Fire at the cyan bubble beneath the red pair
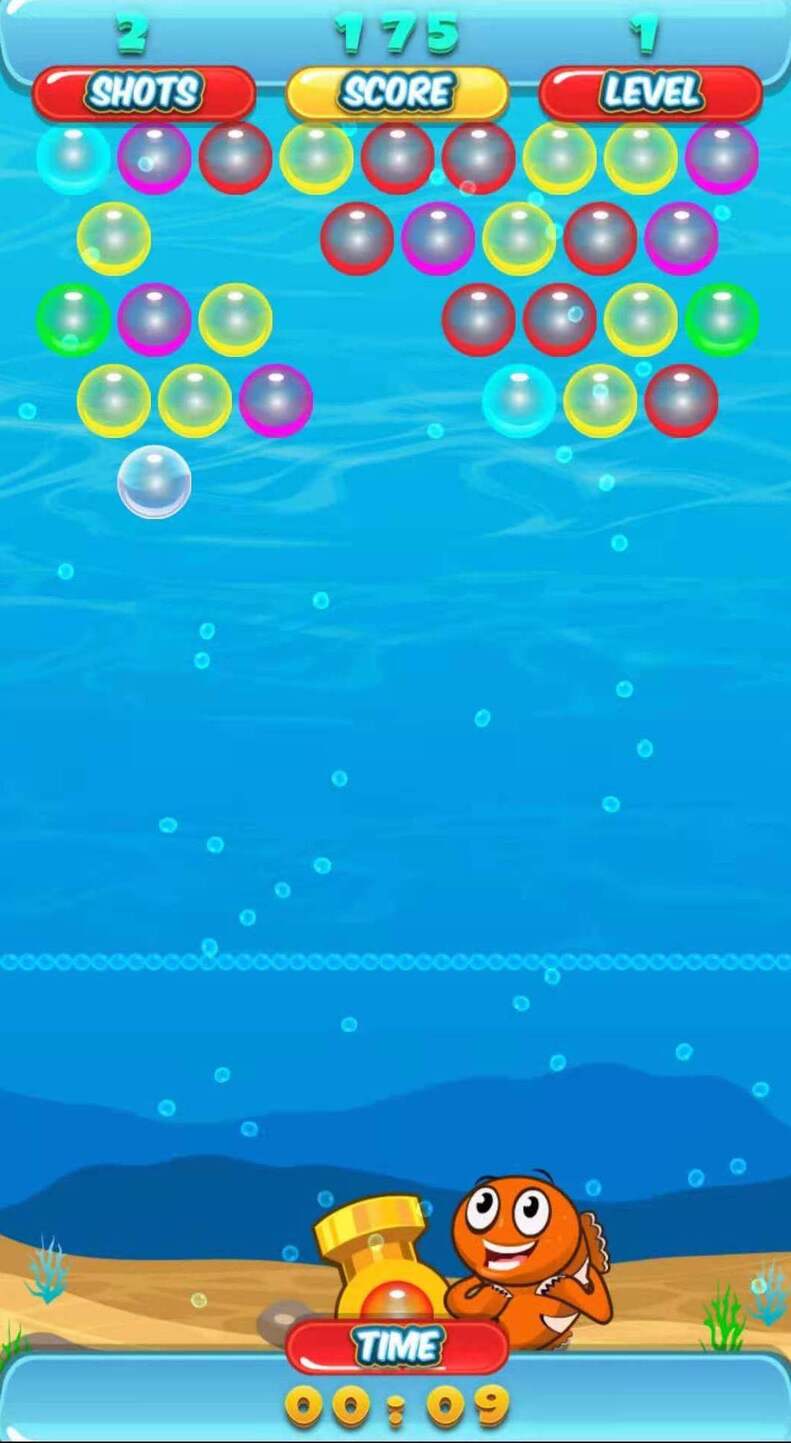 tap(519, 401)
